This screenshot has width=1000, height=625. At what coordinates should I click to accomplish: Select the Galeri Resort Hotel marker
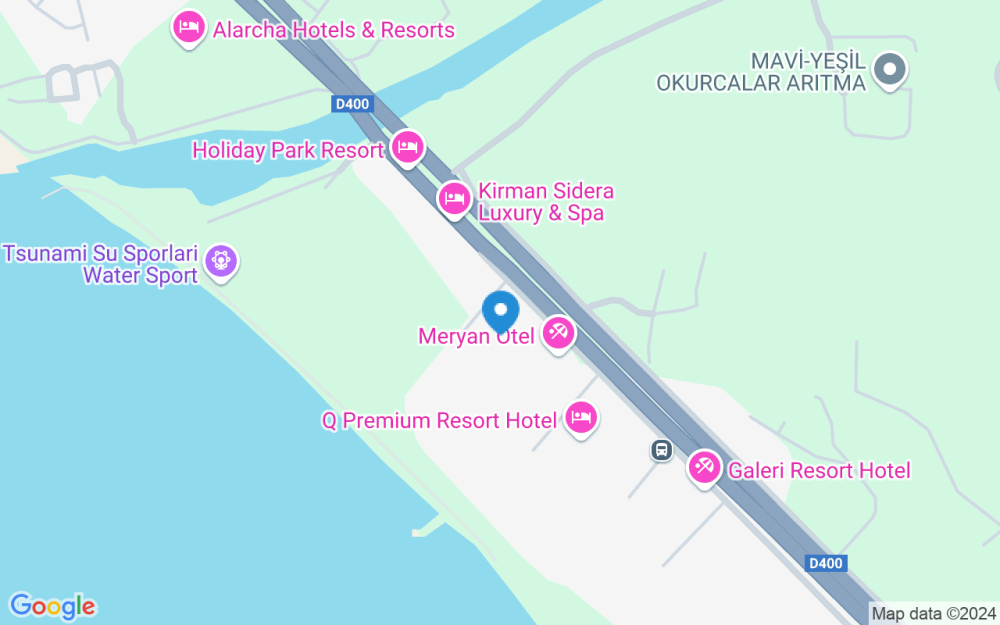click(705, 467)
